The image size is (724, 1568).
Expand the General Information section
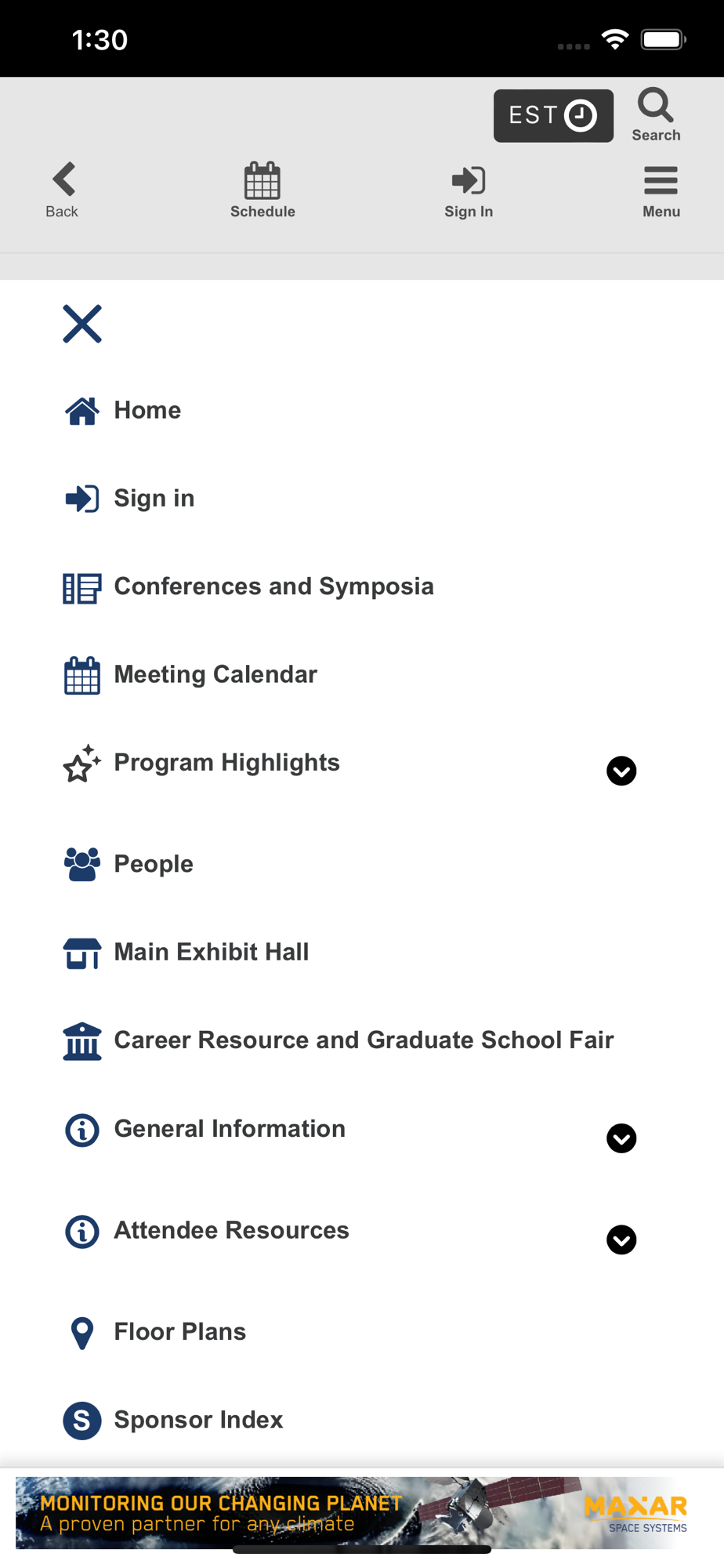[x=621, y=1138]
